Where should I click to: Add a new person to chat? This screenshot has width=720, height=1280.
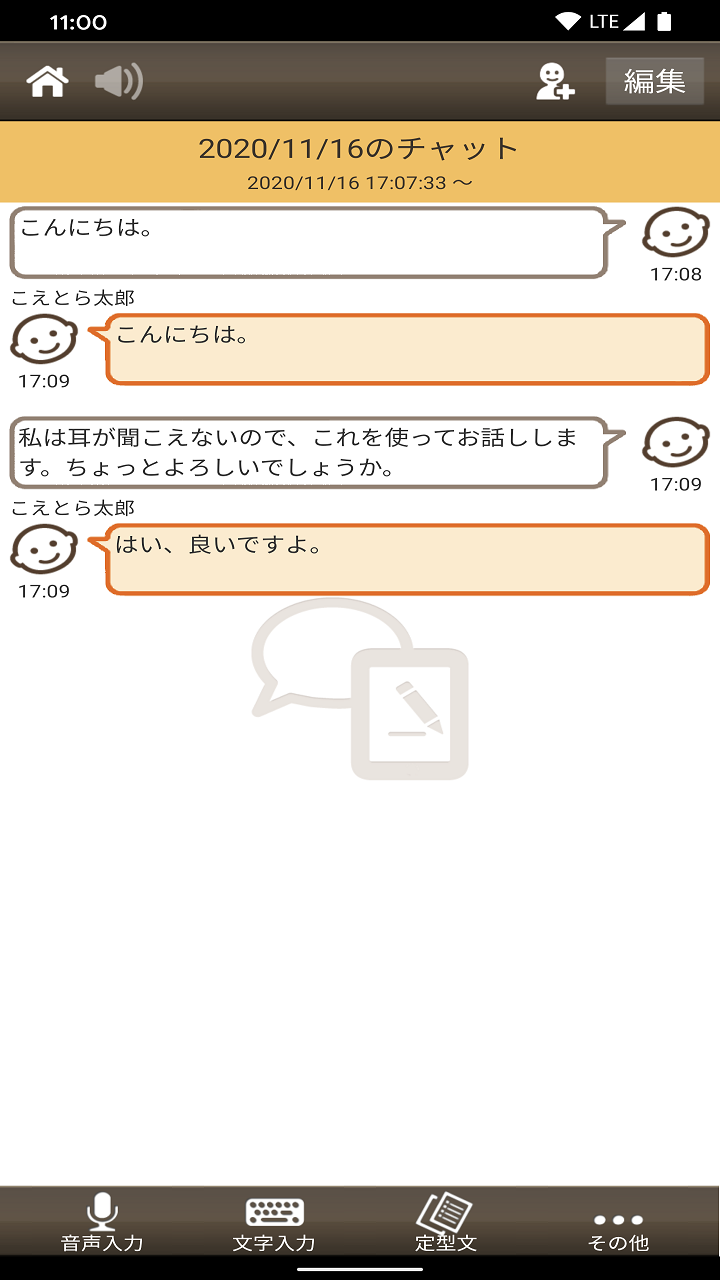tap(555, 81)
